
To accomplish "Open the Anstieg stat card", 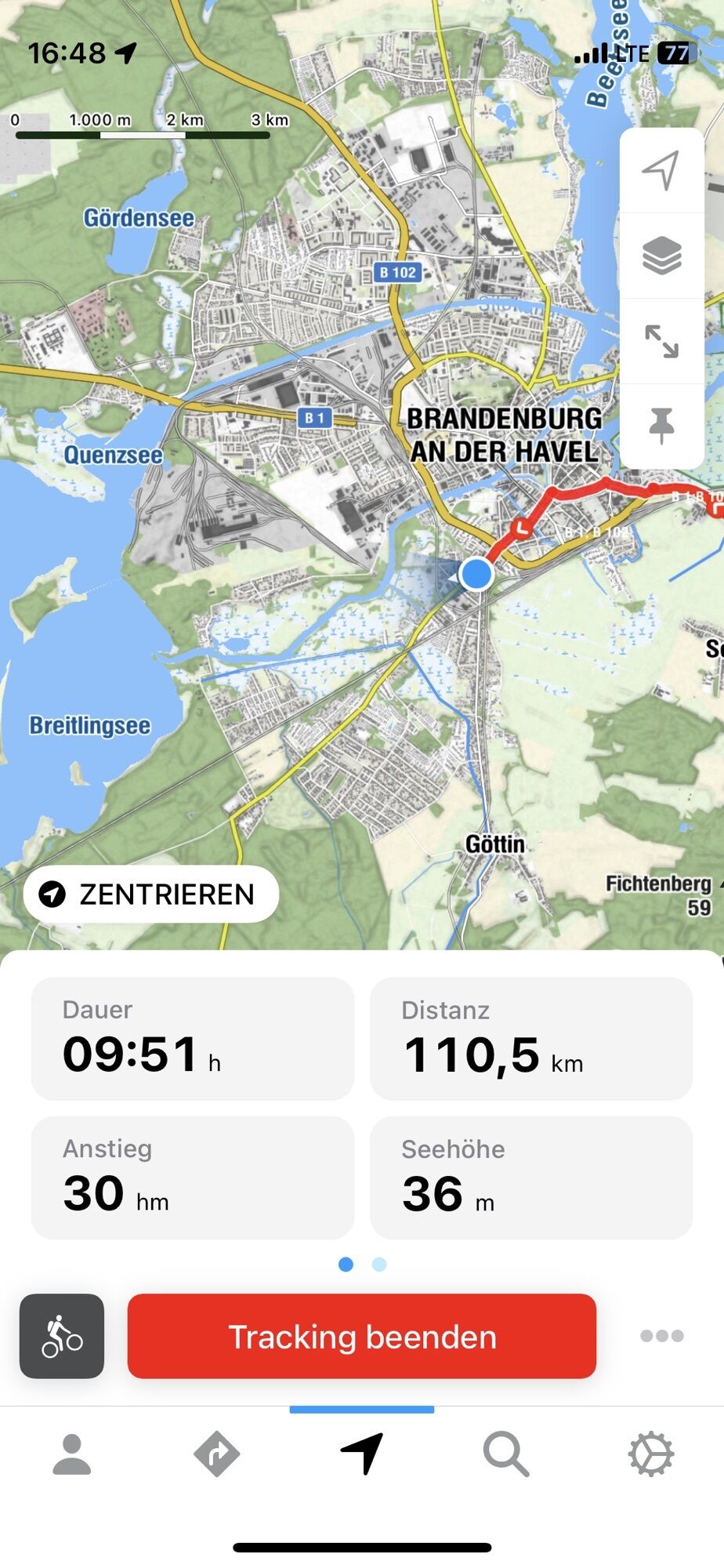I will 192,1178.
